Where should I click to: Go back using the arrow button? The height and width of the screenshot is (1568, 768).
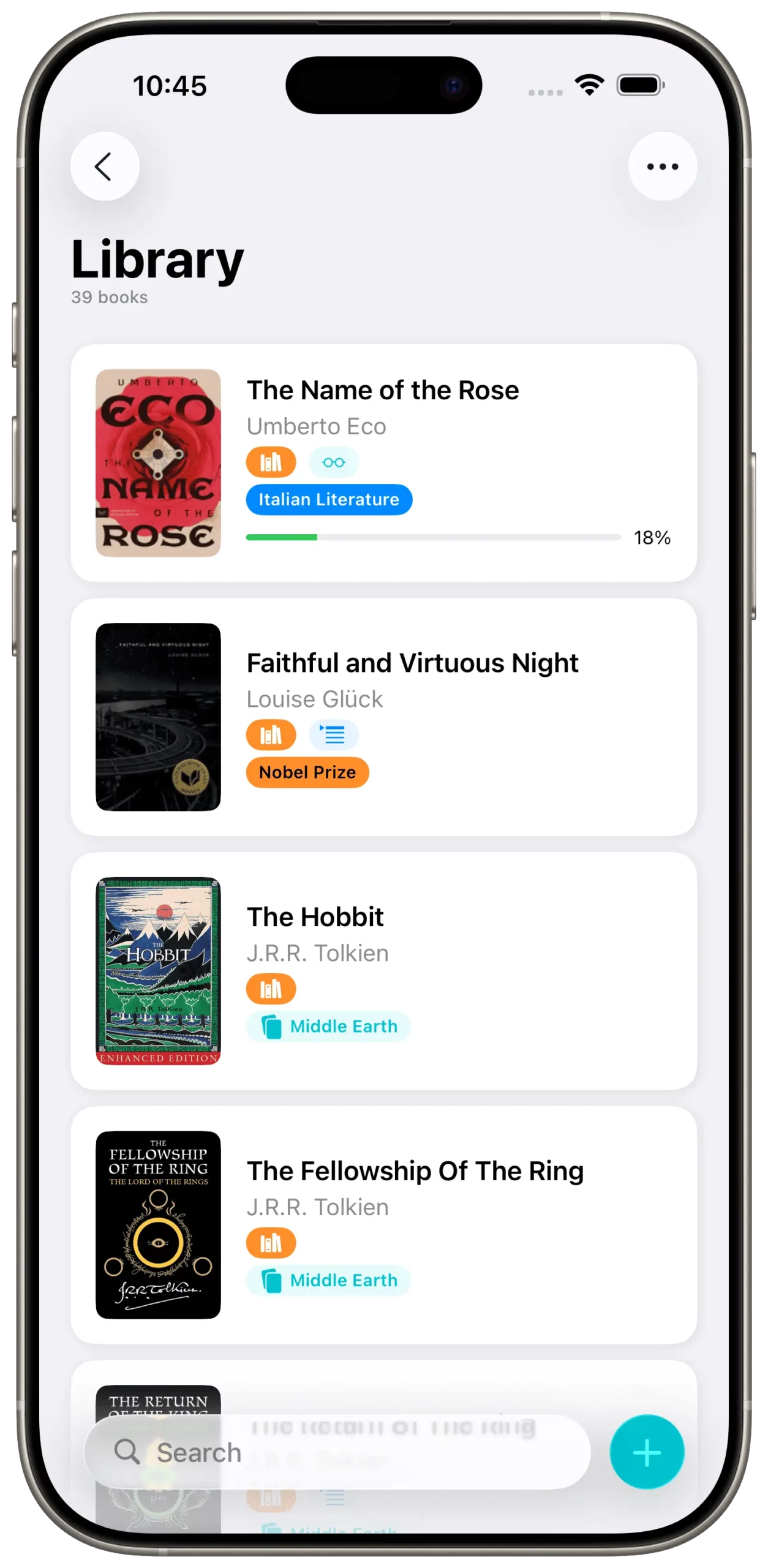(105, 166)
